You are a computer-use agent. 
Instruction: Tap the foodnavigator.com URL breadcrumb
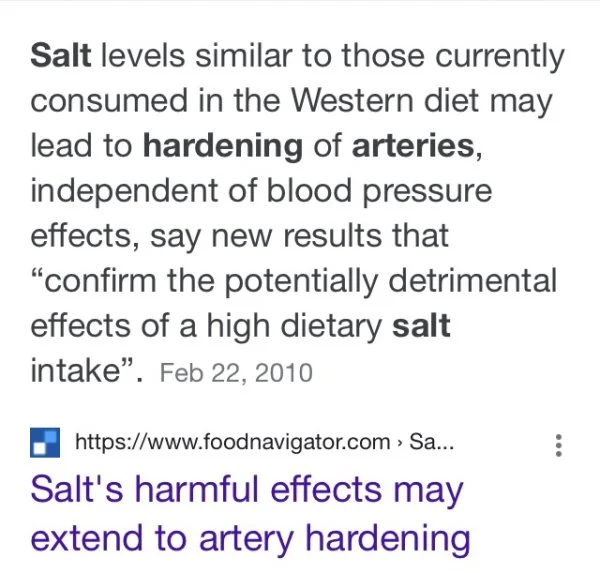(264, 442)
